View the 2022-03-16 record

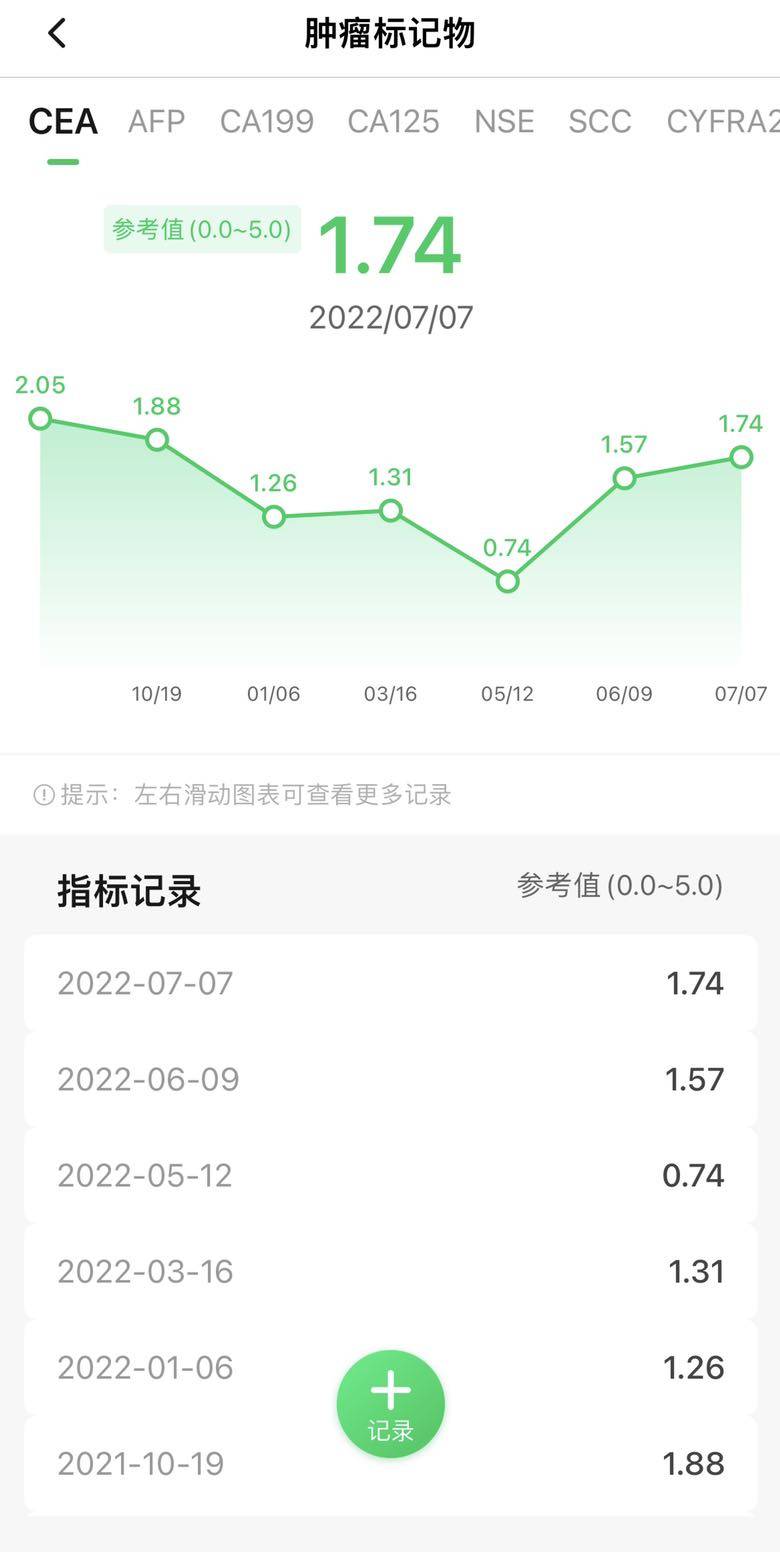pyautogui.click(x=390, y=1271)
